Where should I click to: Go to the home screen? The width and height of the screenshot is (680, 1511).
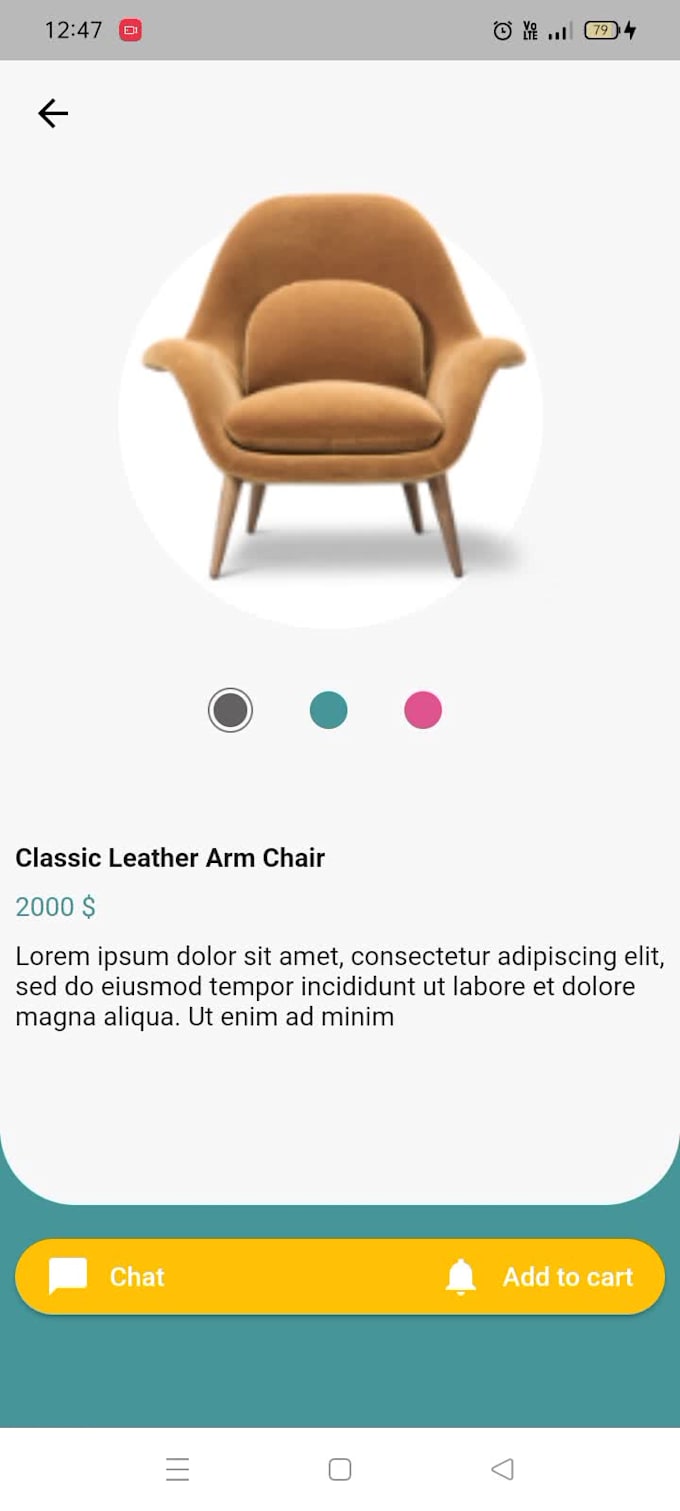click(340, 1469)
